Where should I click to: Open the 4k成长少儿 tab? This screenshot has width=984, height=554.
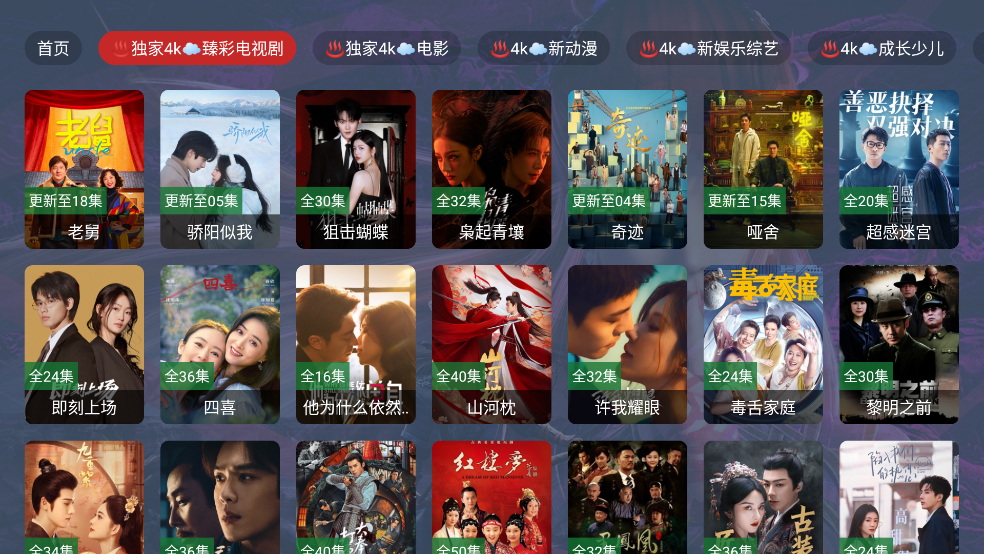881,48
